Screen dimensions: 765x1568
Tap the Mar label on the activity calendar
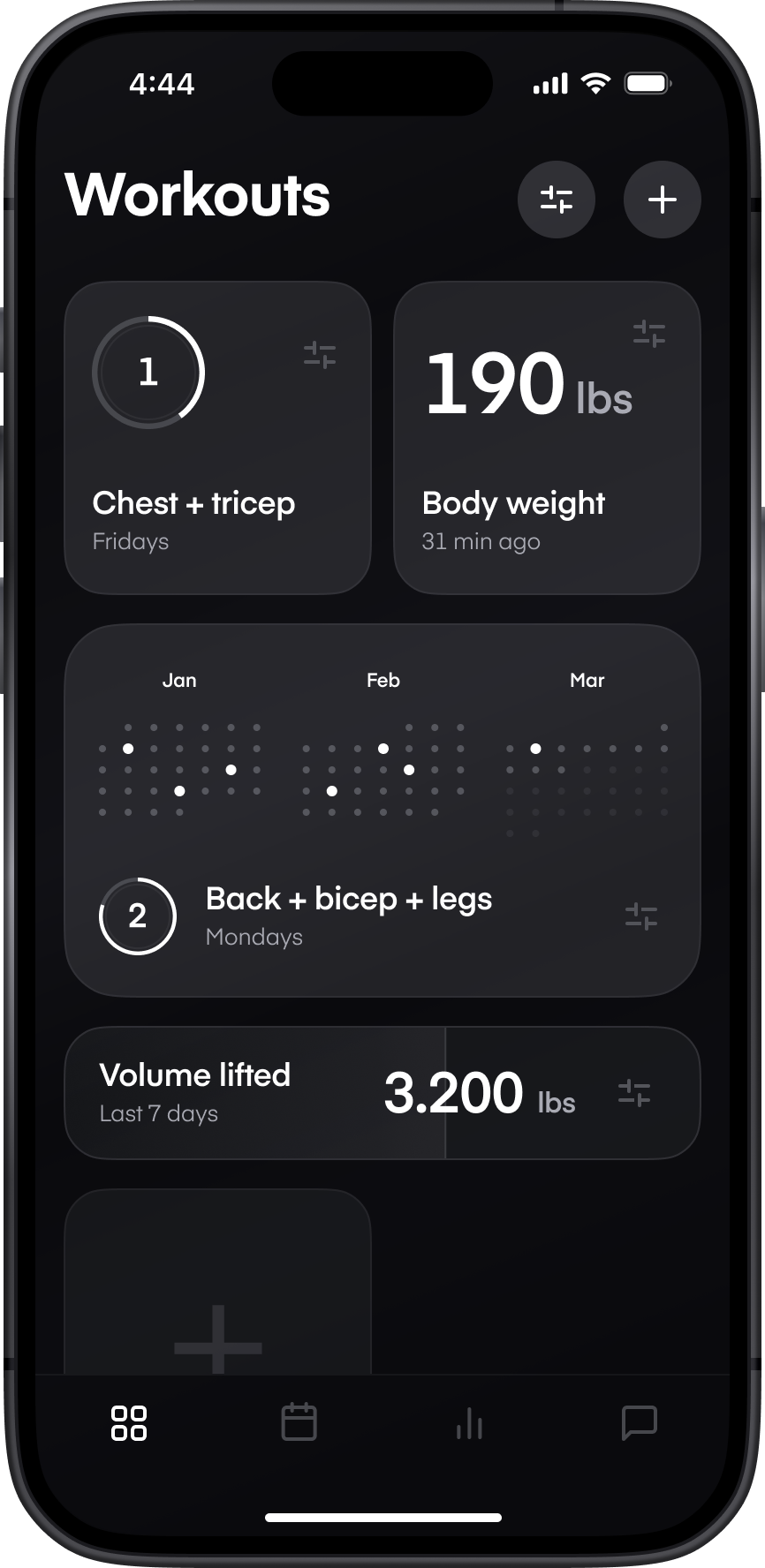click(587, 680)
